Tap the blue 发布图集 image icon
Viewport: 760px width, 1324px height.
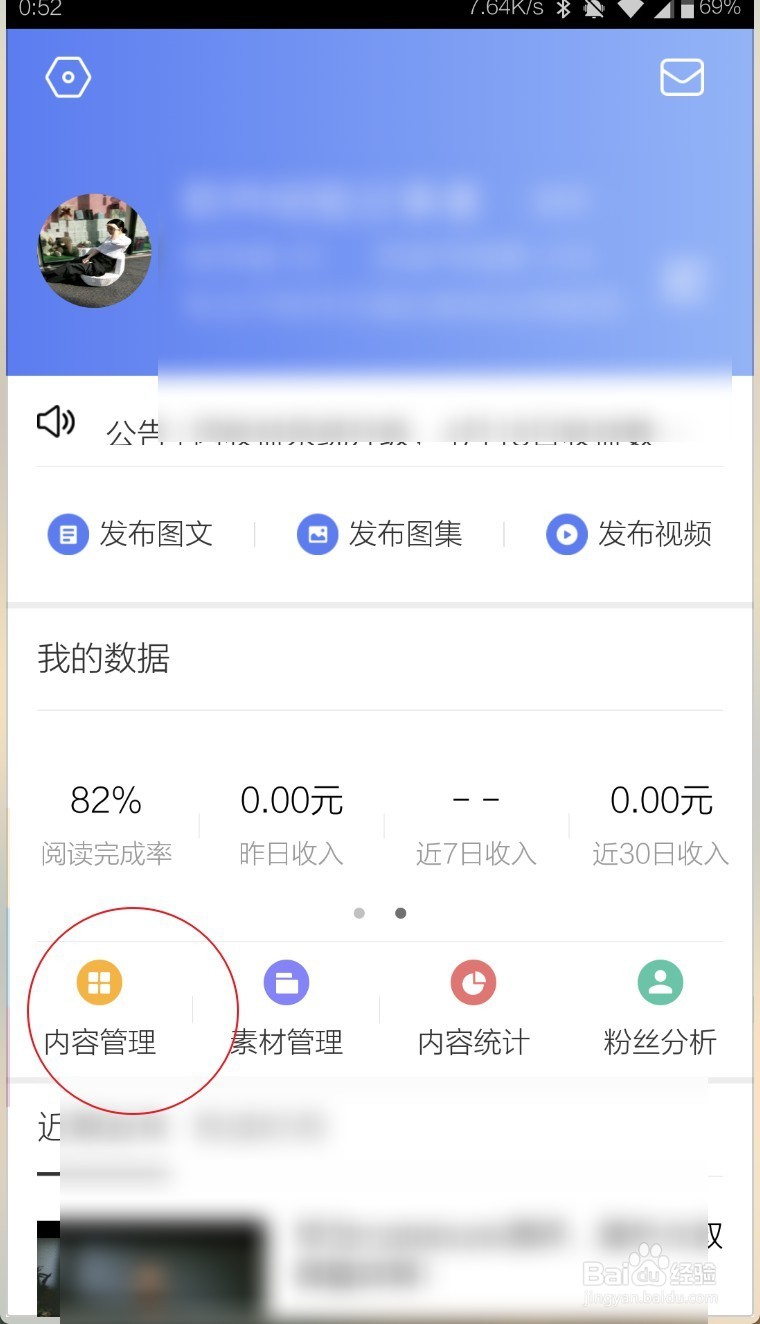tap(317, 534)
